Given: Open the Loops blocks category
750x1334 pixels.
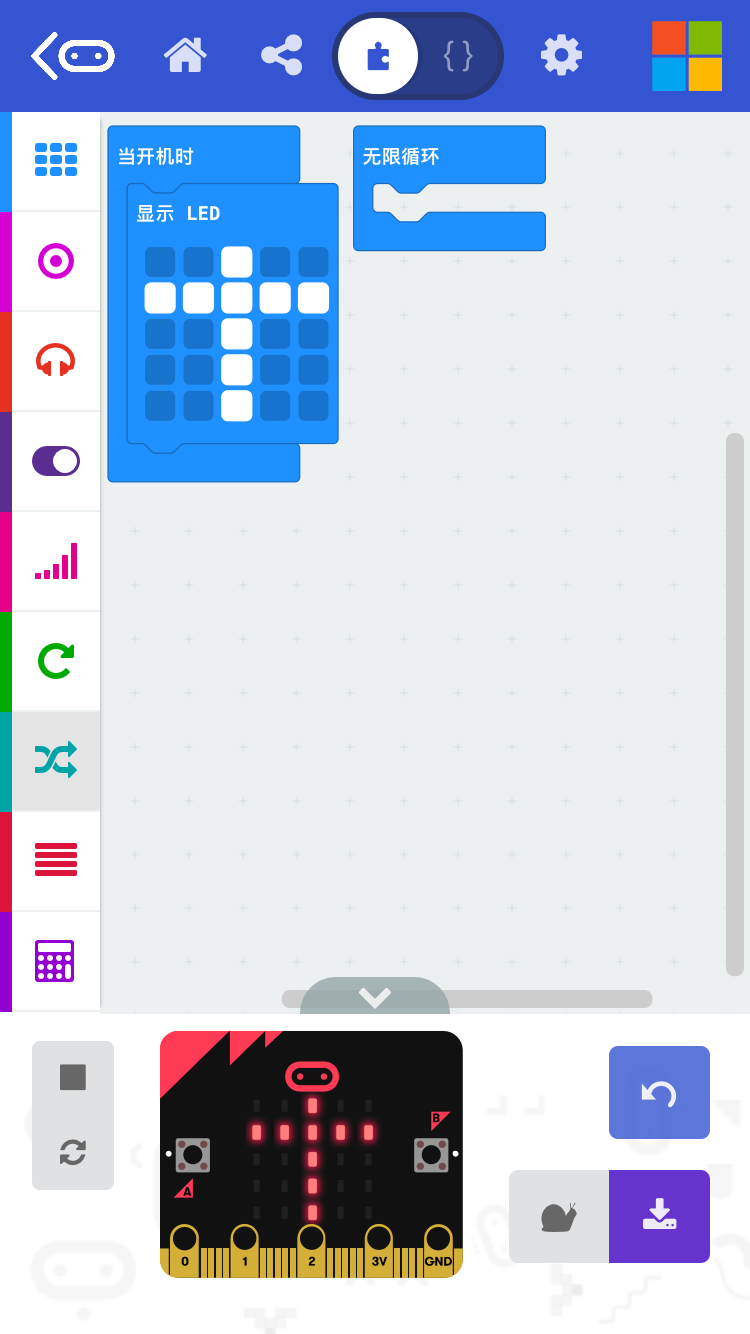Looking at the screenshot, I should point(56,661).
